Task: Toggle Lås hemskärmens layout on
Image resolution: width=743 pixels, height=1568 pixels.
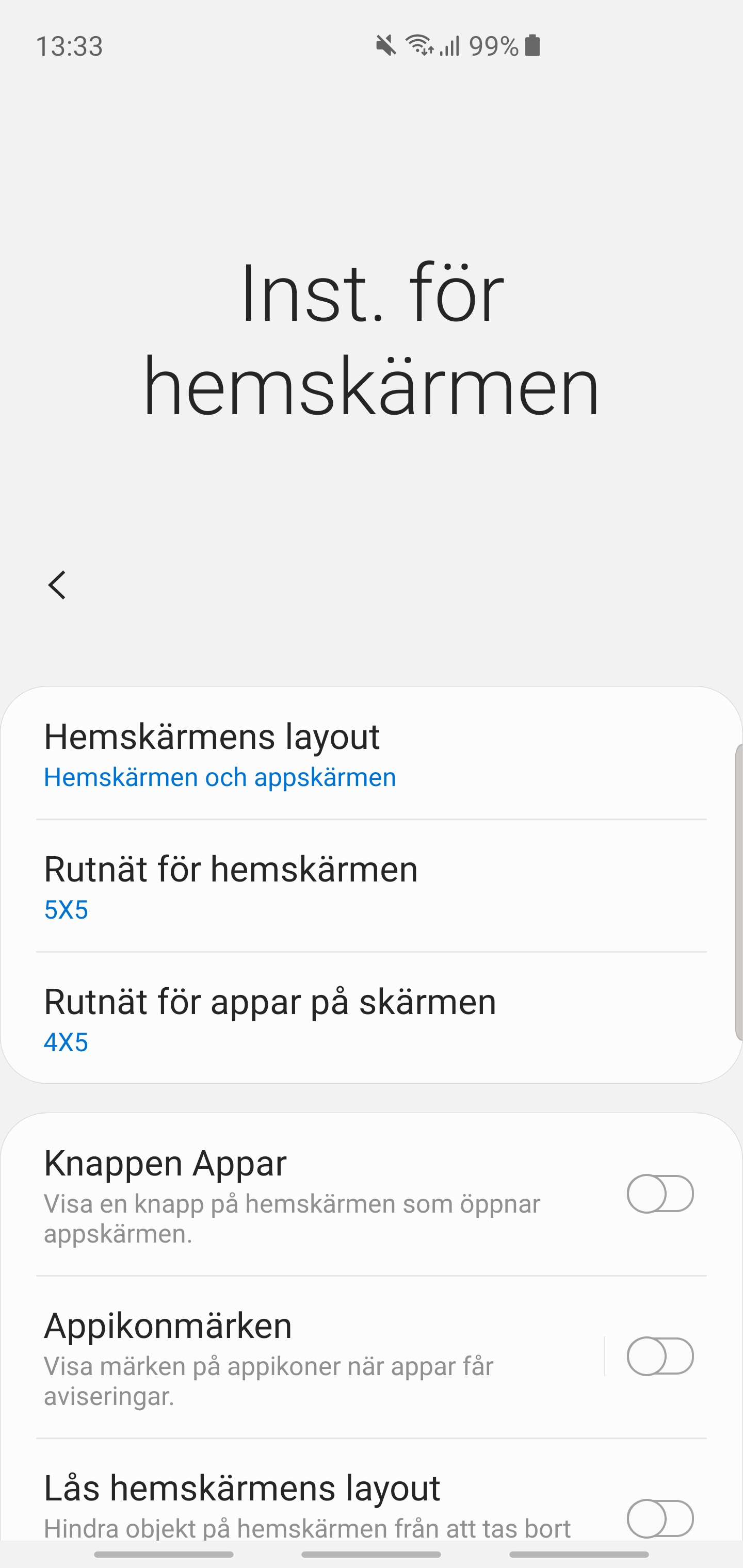Action: (x=660, y=1518)
